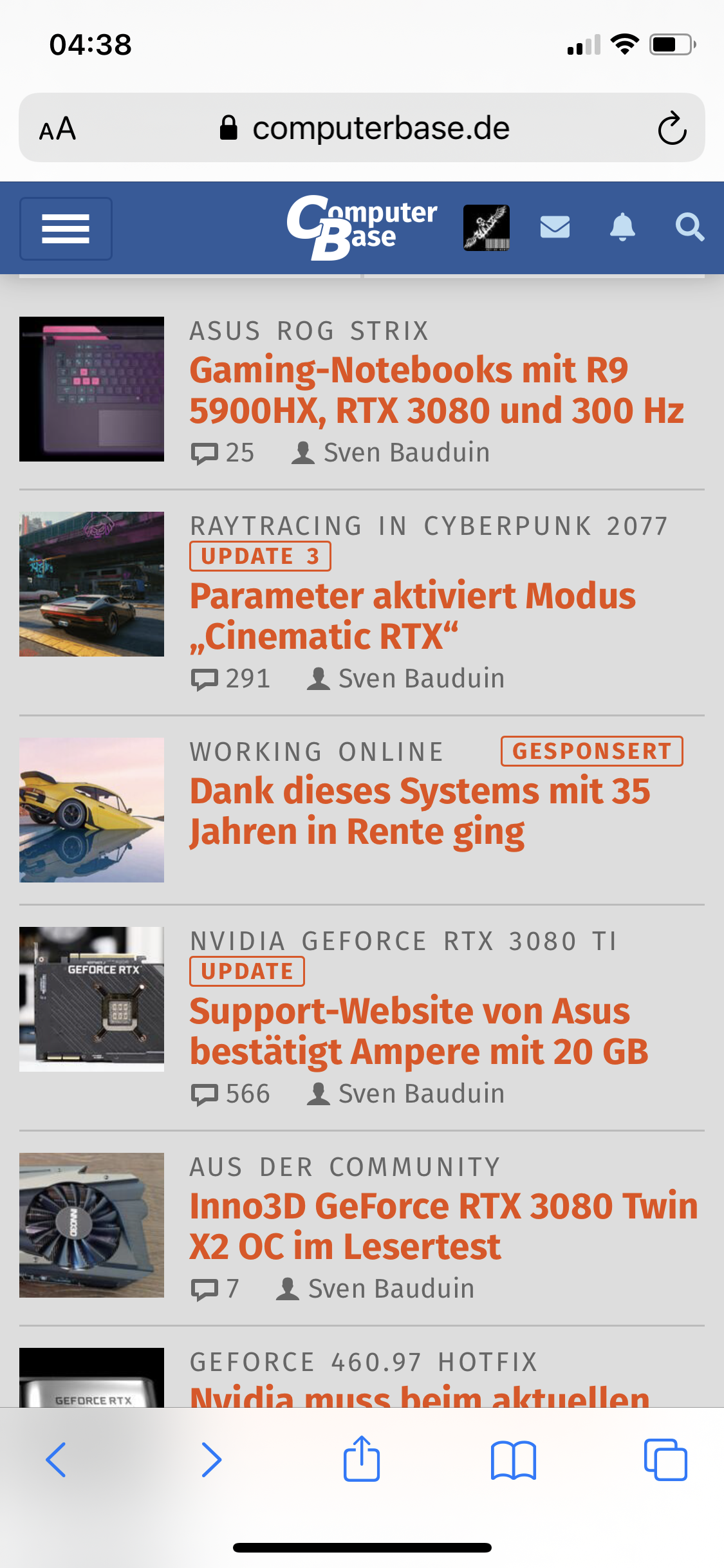Open the AA reader text options

57,129
